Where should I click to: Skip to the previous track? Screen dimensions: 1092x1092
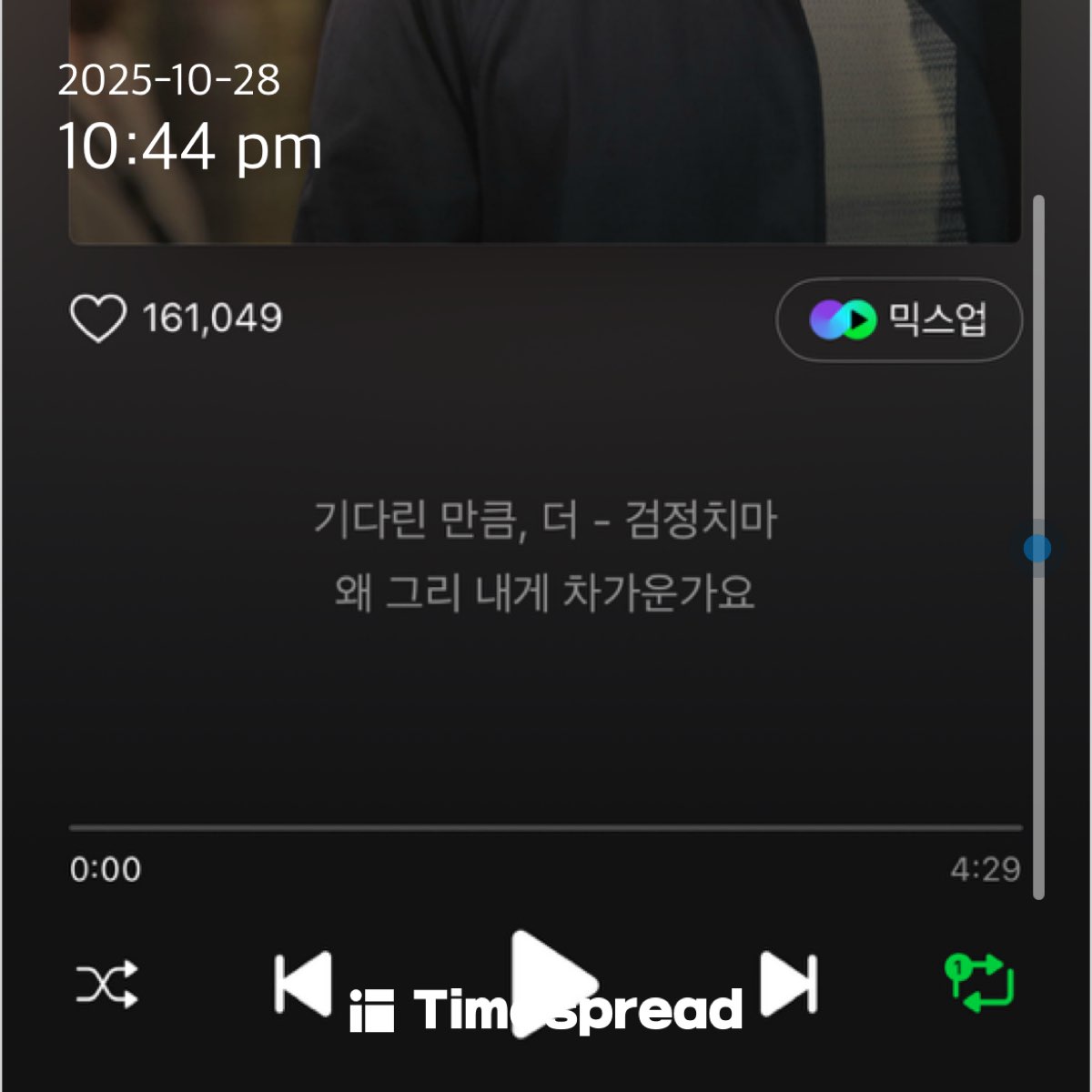[303, 983]
